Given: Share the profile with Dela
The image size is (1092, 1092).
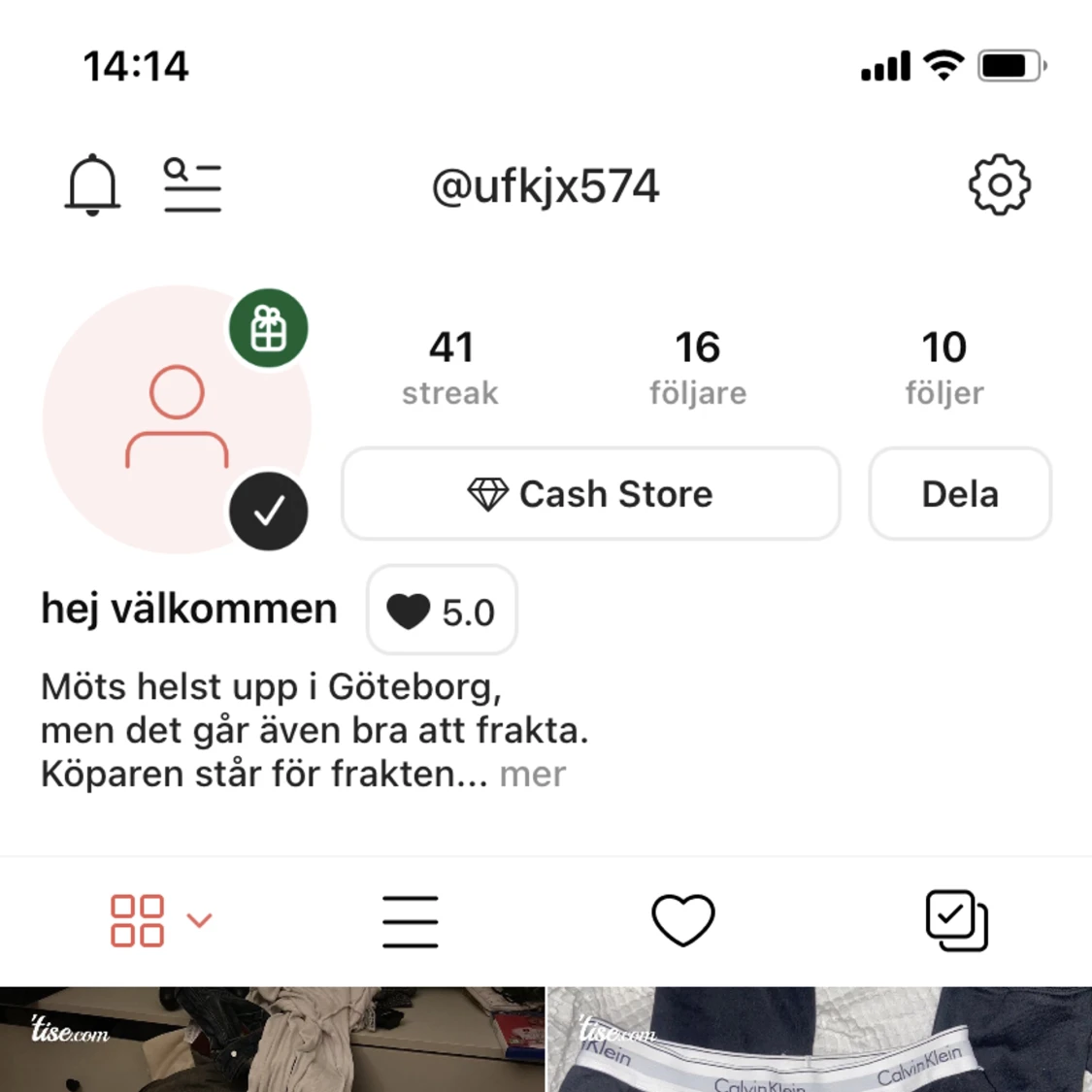Looking at the screenshot, I should [x=959, y=494].
